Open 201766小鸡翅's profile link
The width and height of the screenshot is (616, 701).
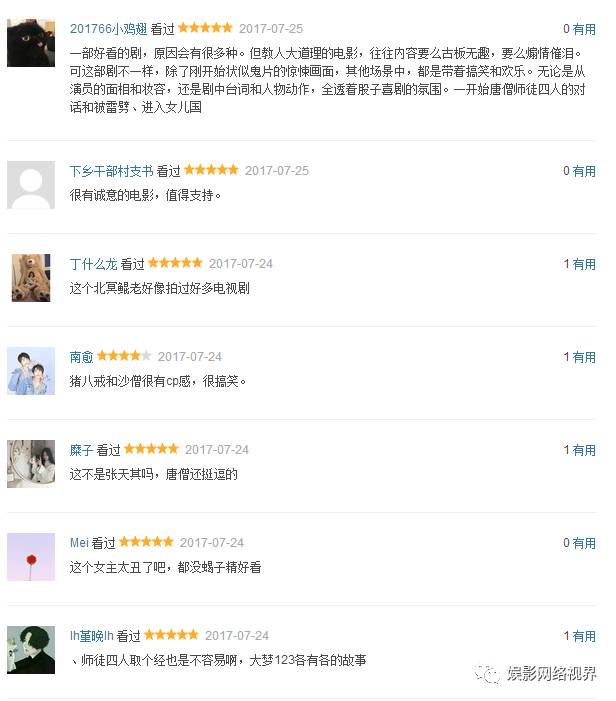108,29
